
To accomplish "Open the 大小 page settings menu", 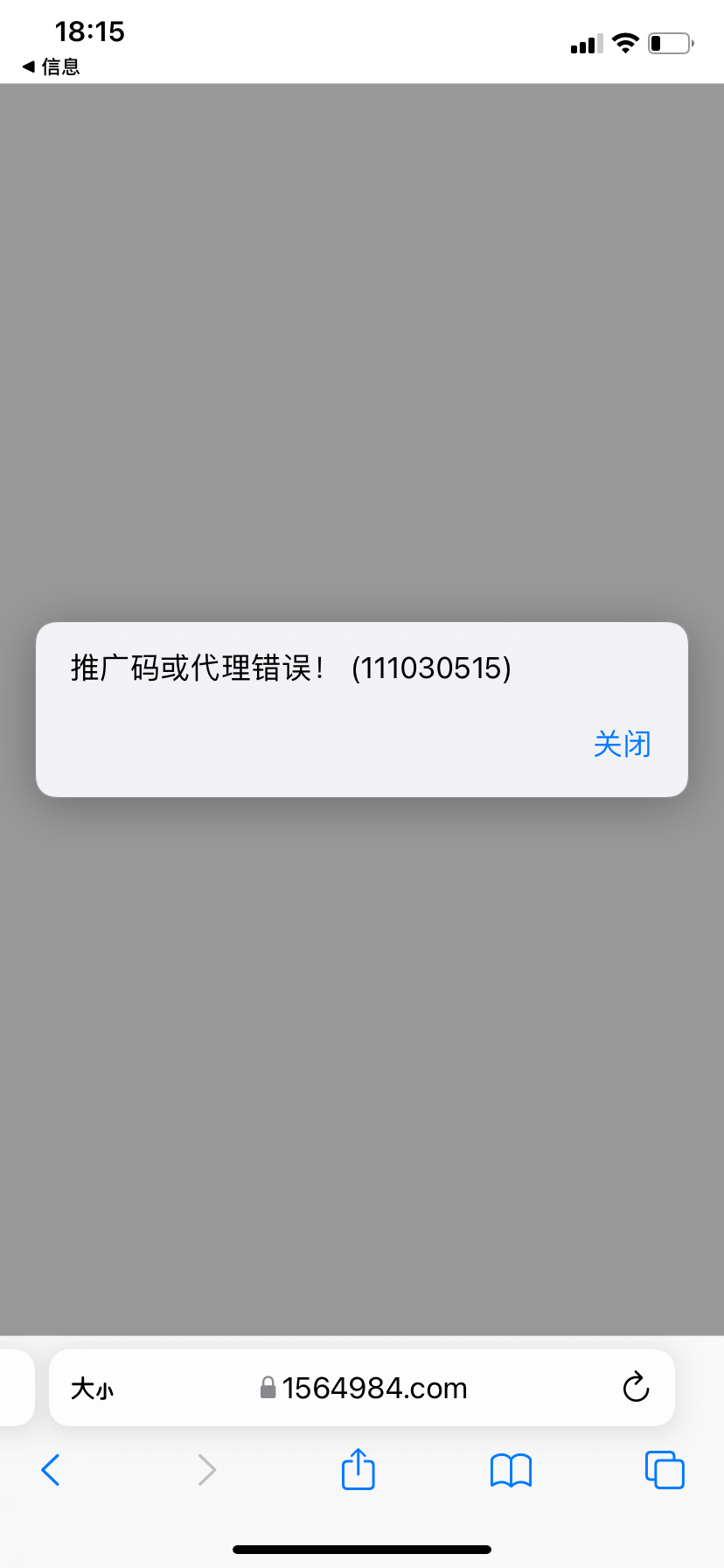I will 92,1388.
